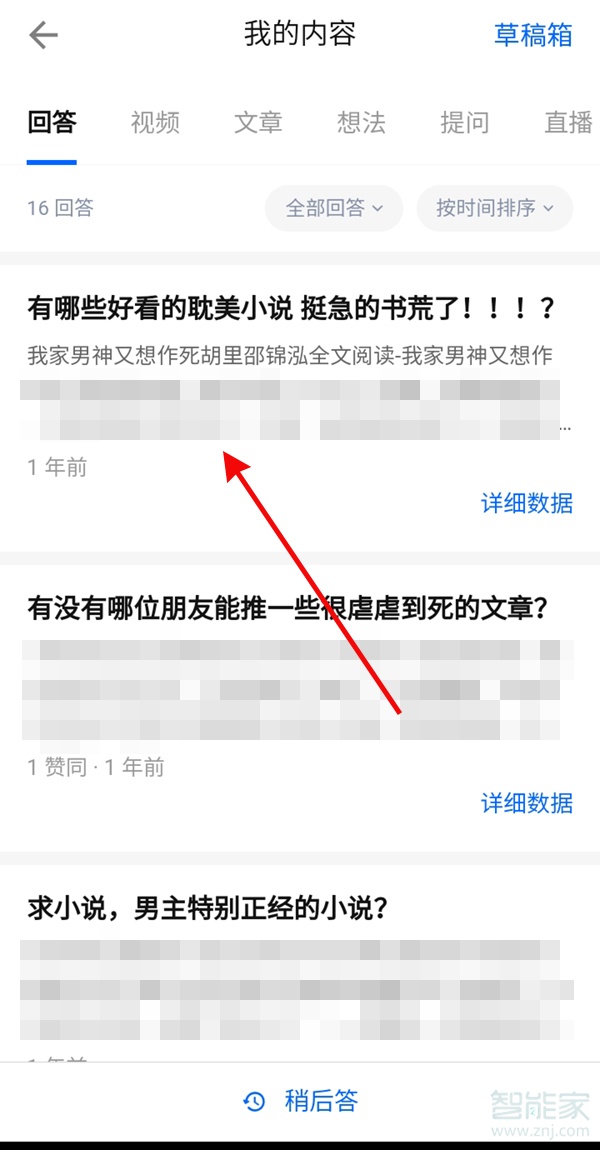Switch to the 直播 tab
The image size is (600, 1150).
tap(568, 123)
